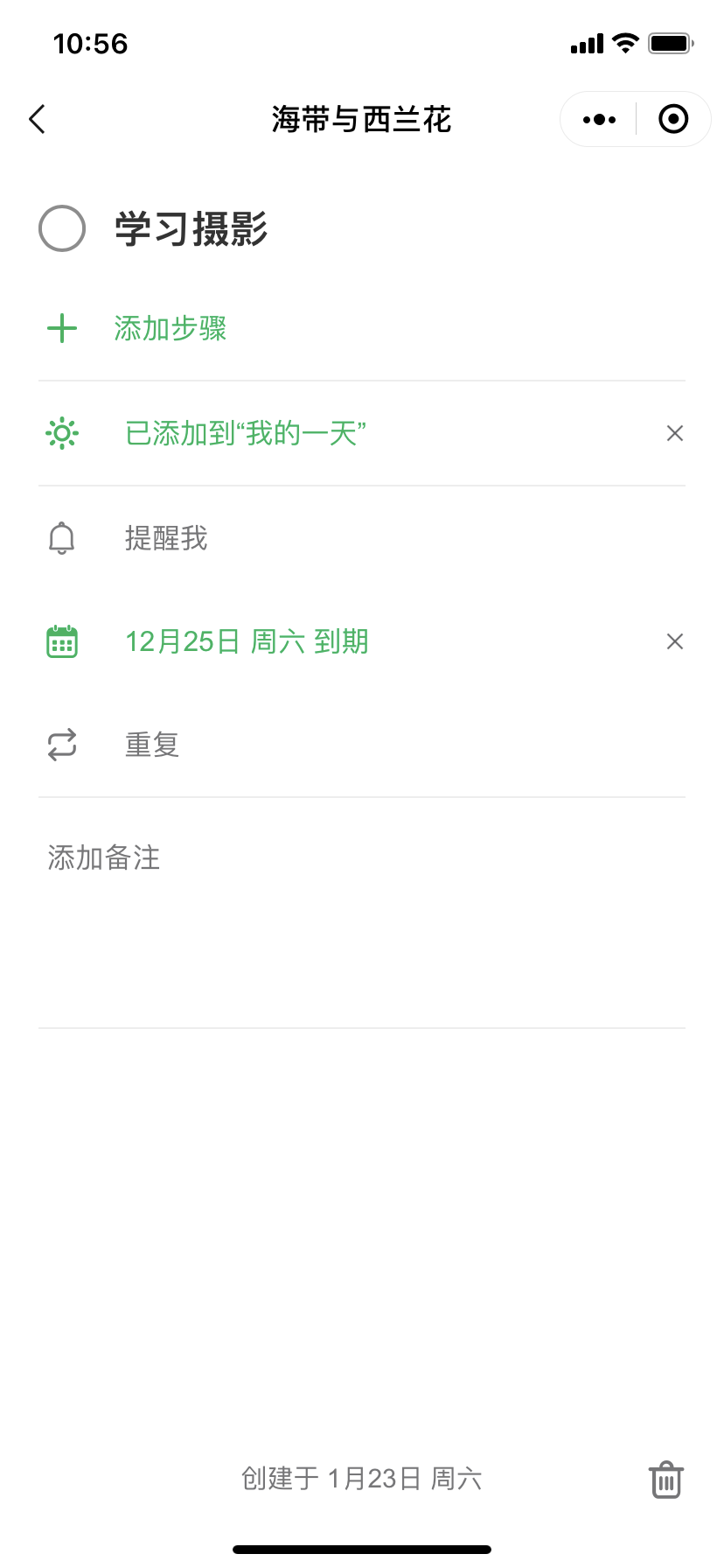Delete this task with the trash icon
724x1568 pixels.
666,1480
